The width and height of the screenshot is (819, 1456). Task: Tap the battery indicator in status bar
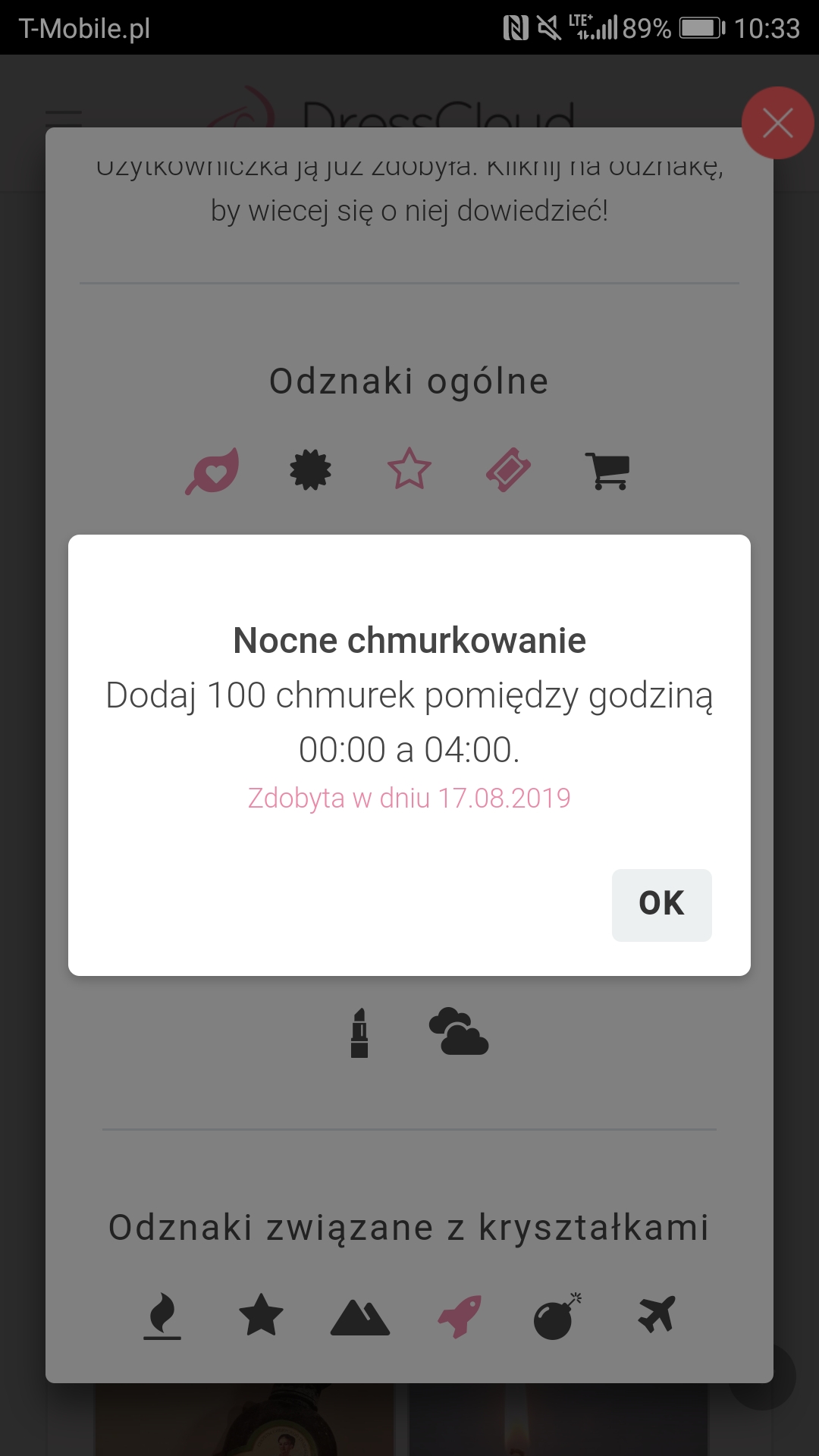(x=701, y=29)
